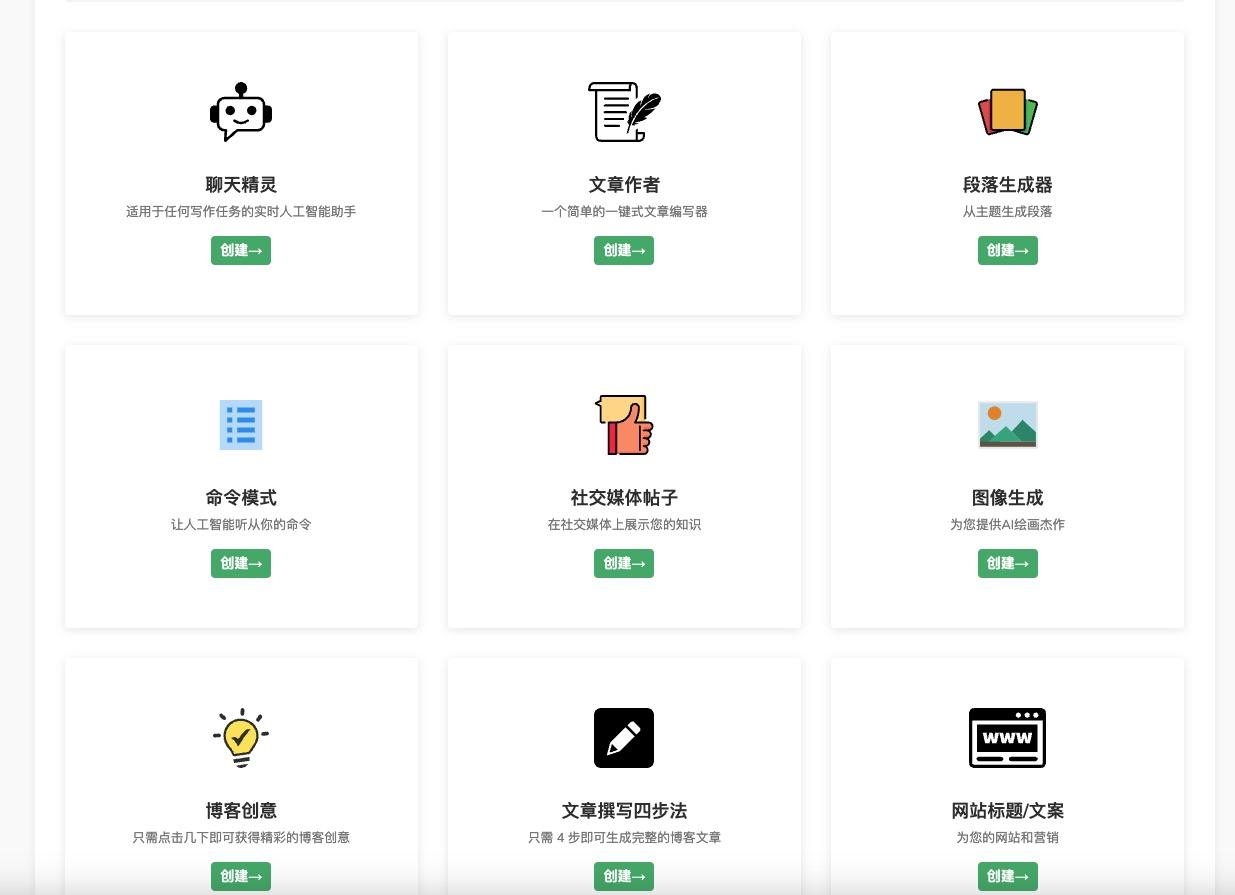The height and width of the screenshot is (895, 1235).
Task: Tap 创建 for 段落生成器
Action: coord(1007,250)
